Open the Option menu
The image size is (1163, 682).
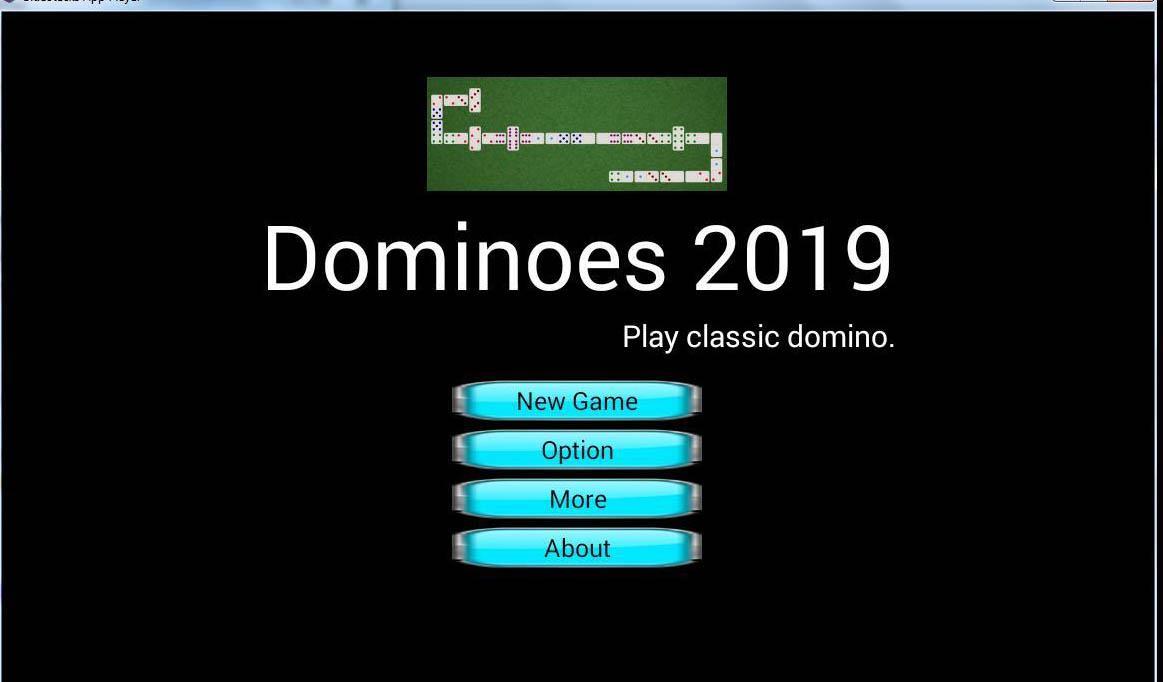pos(577,450)
